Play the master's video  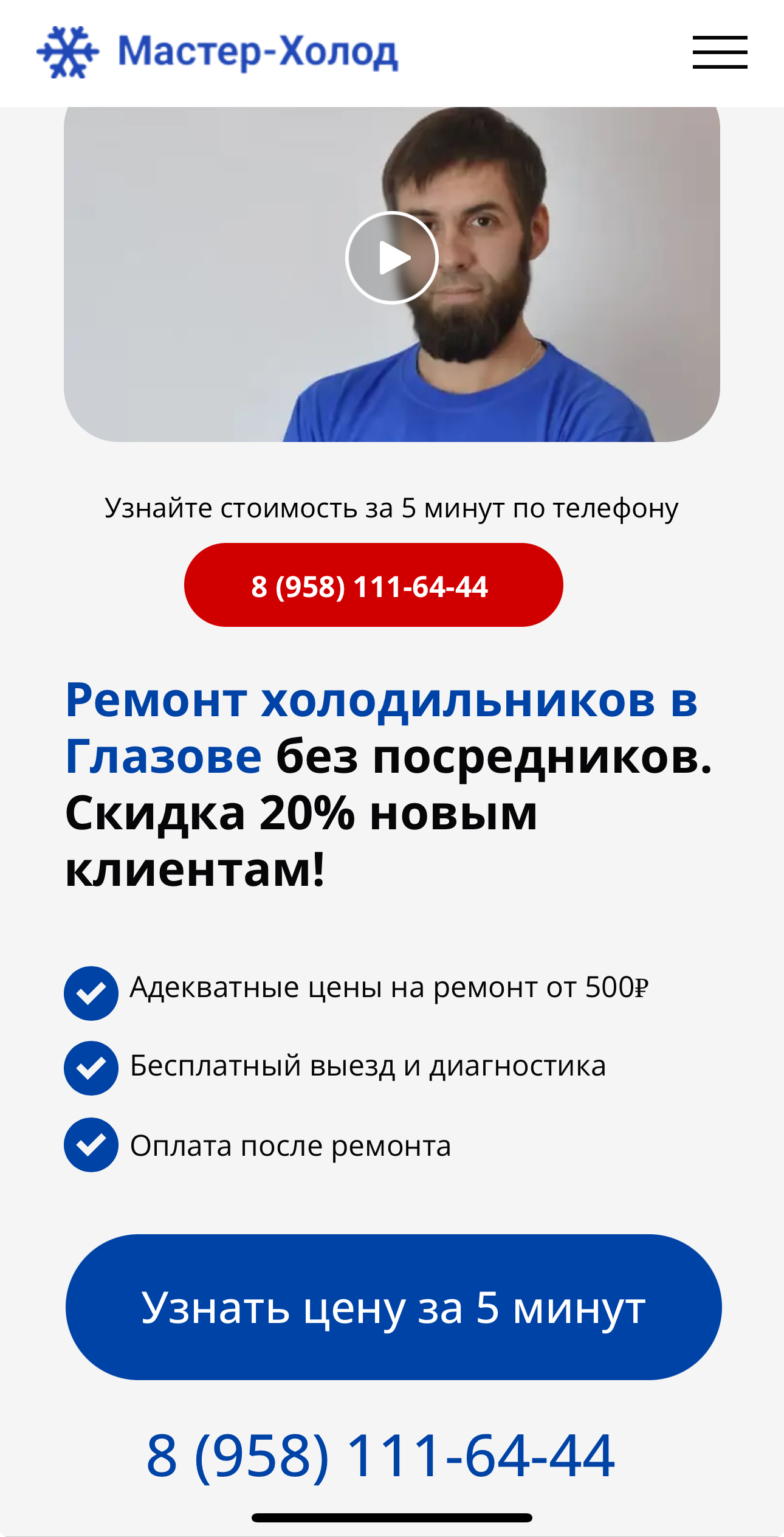point(391,258)
